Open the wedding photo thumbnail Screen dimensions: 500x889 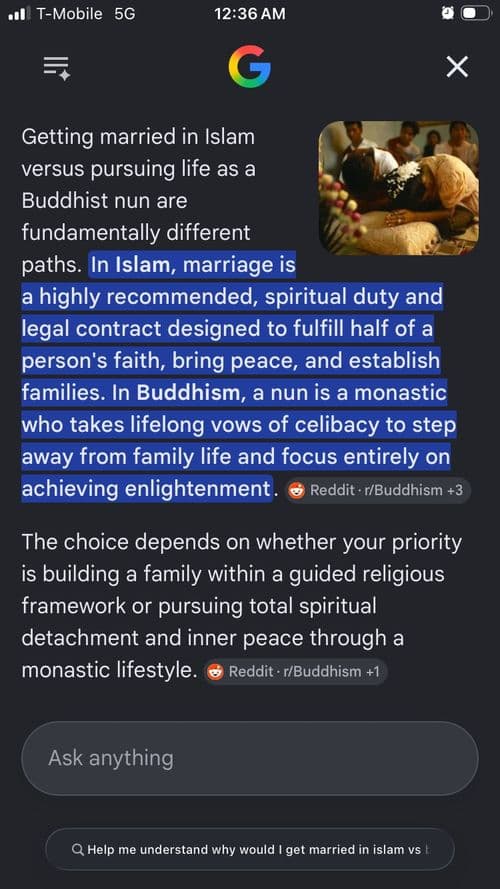tap(399, 188)
